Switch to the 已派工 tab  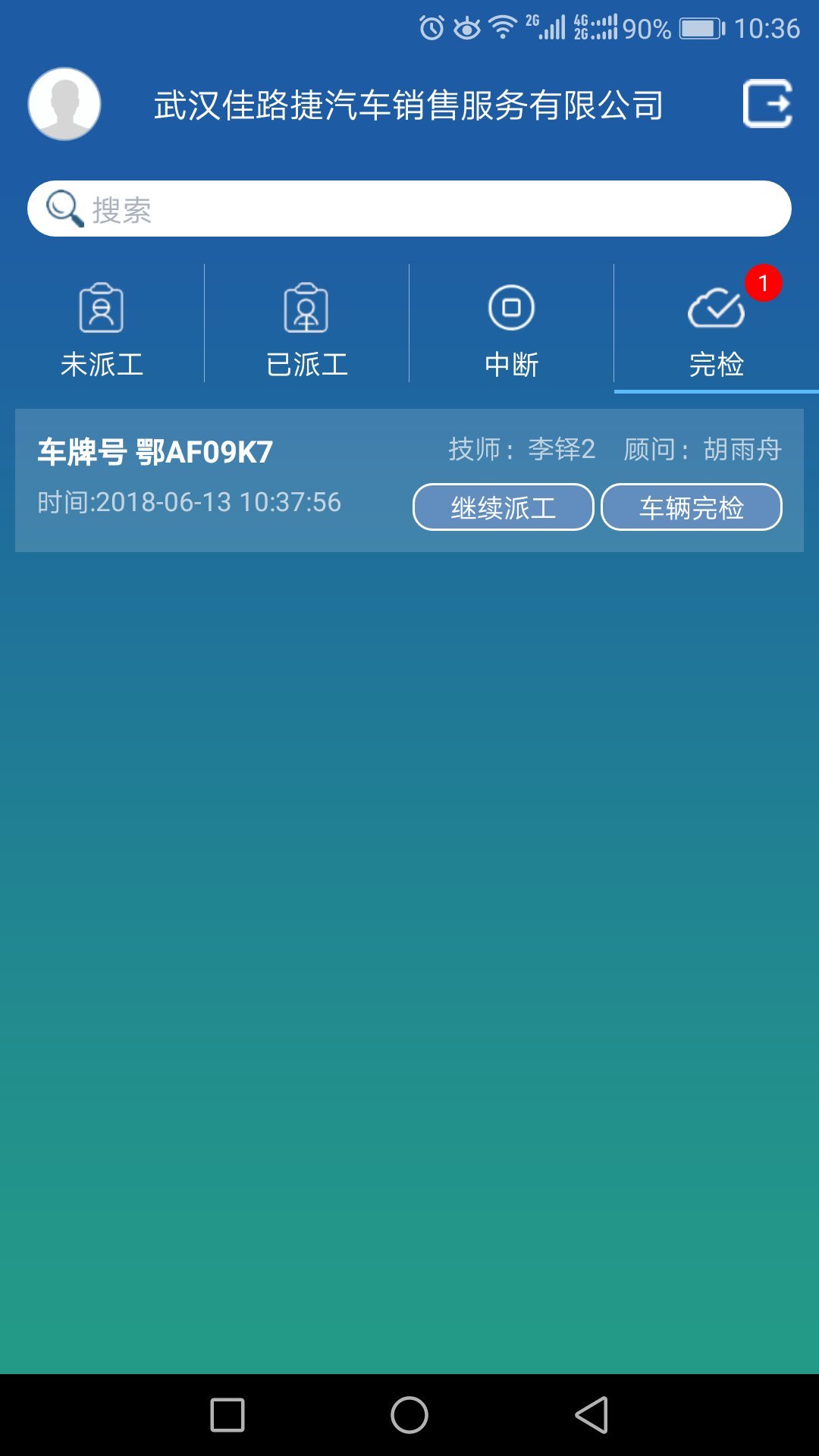point(306,328)
